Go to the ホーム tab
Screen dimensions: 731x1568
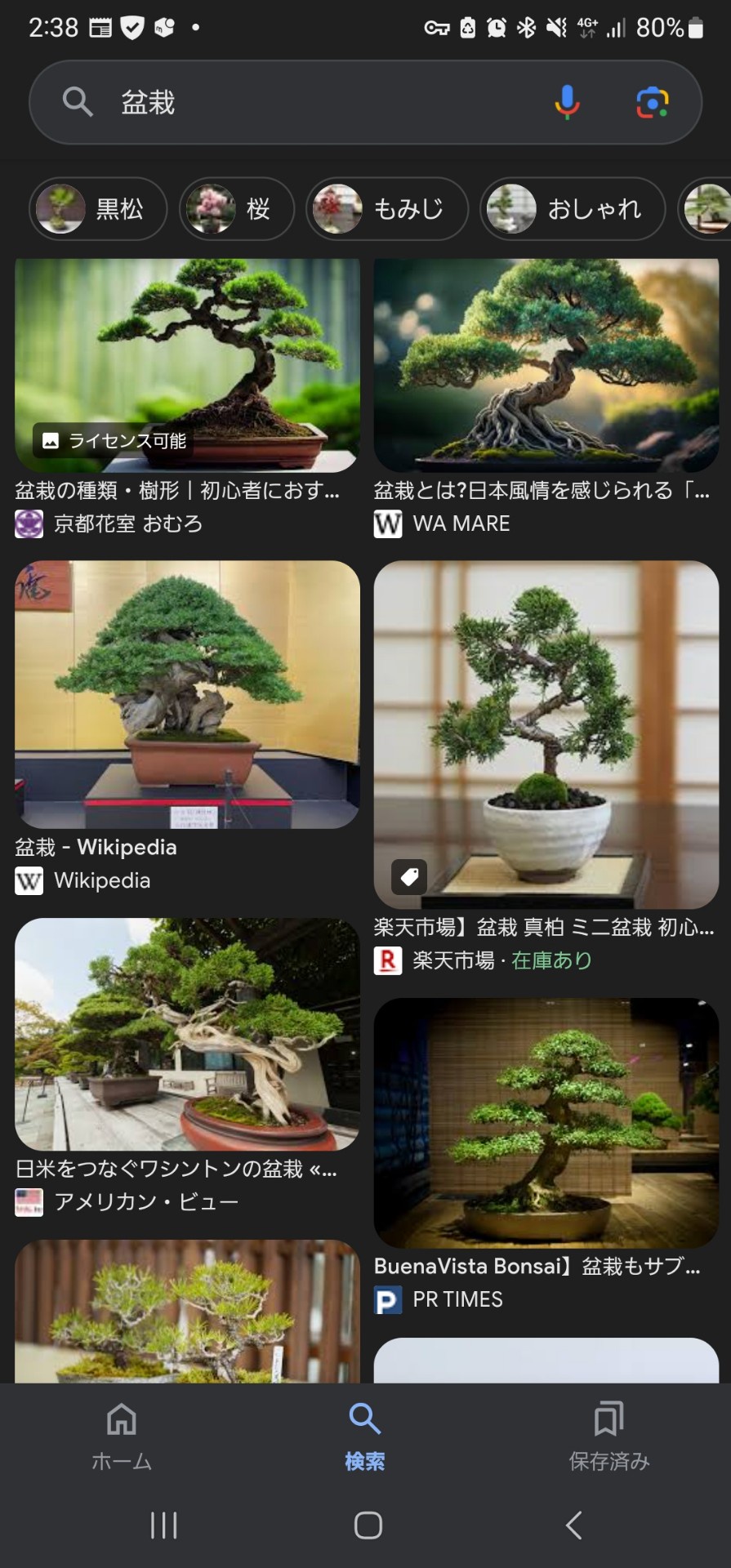(x=122, y=1436)
